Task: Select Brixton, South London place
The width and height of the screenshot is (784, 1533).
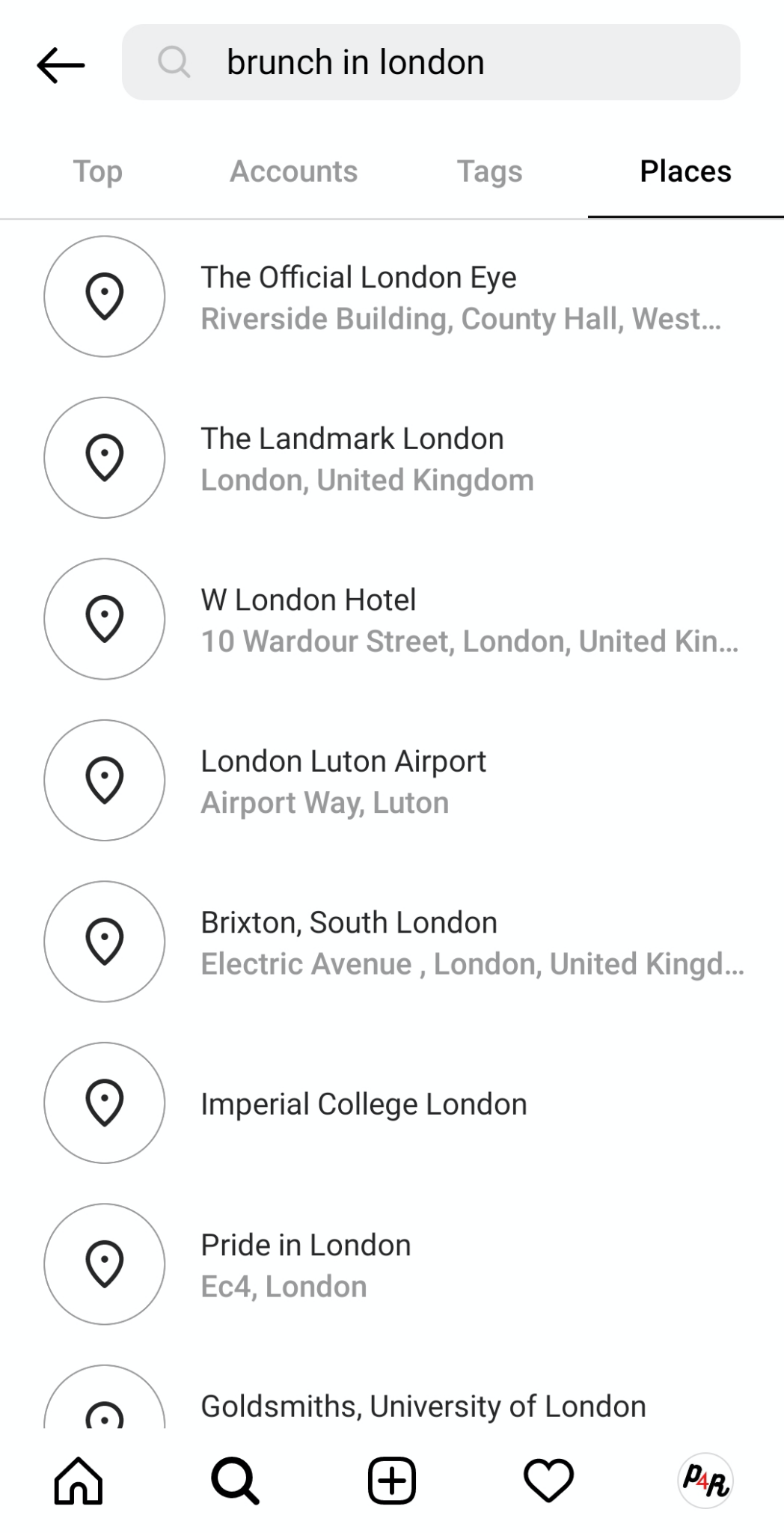Action: pos(392,942)
